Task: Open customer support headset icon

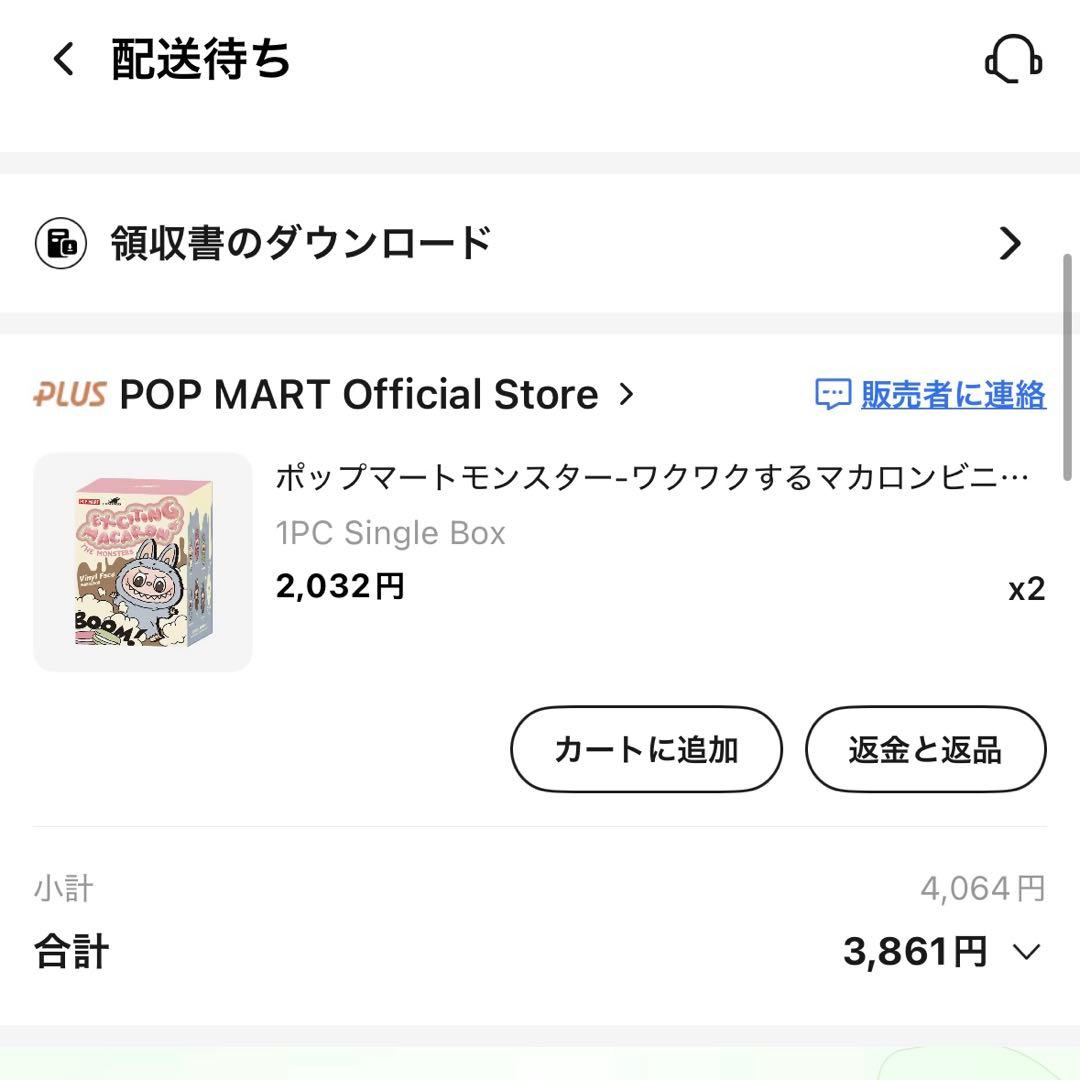Action: 1013,60
